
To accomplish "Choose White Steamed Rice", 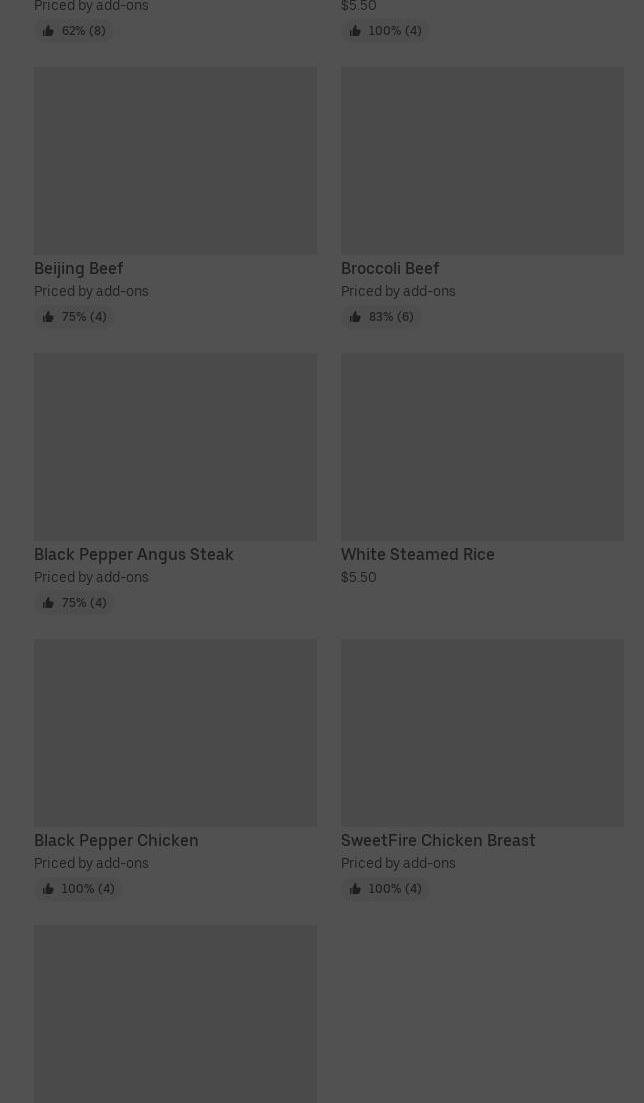I will pyautogui.click(x=482, y=470).
